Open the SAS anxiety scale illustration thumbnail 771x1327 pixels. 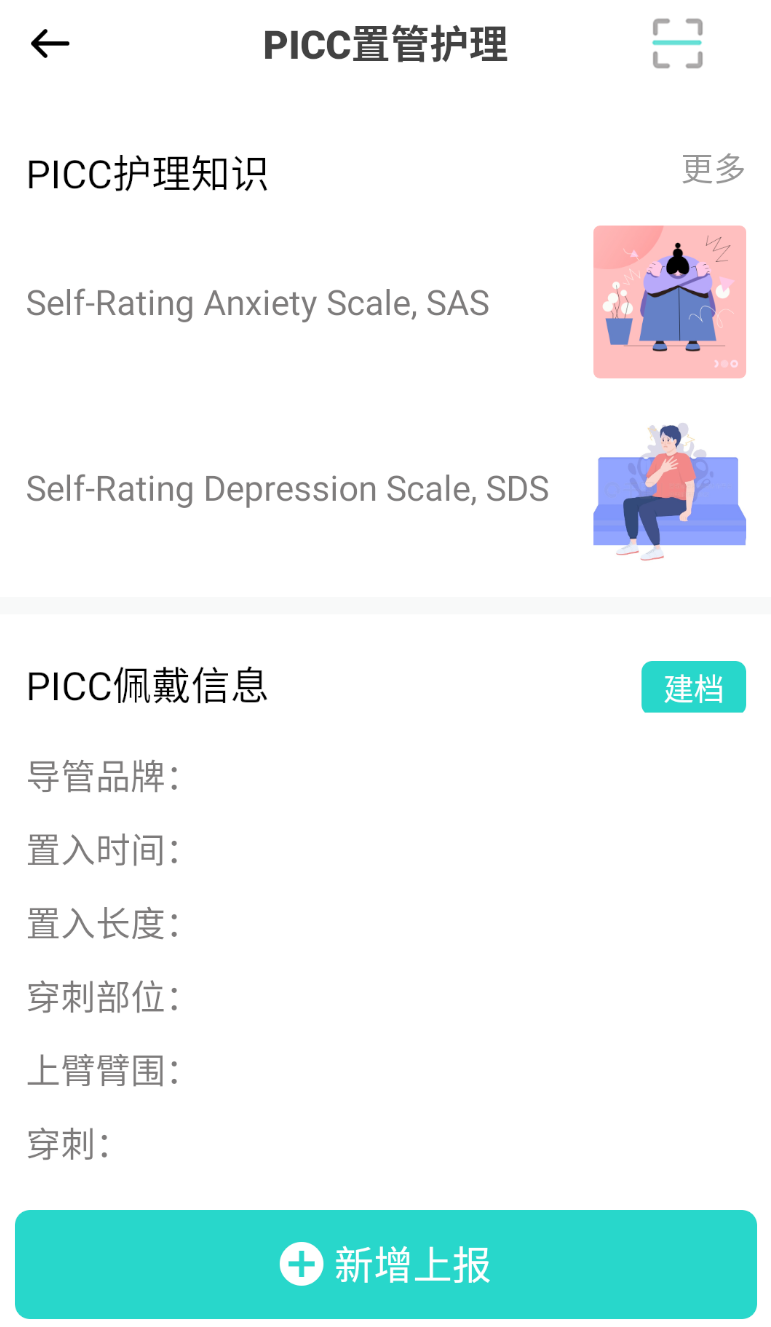(668, 301)
